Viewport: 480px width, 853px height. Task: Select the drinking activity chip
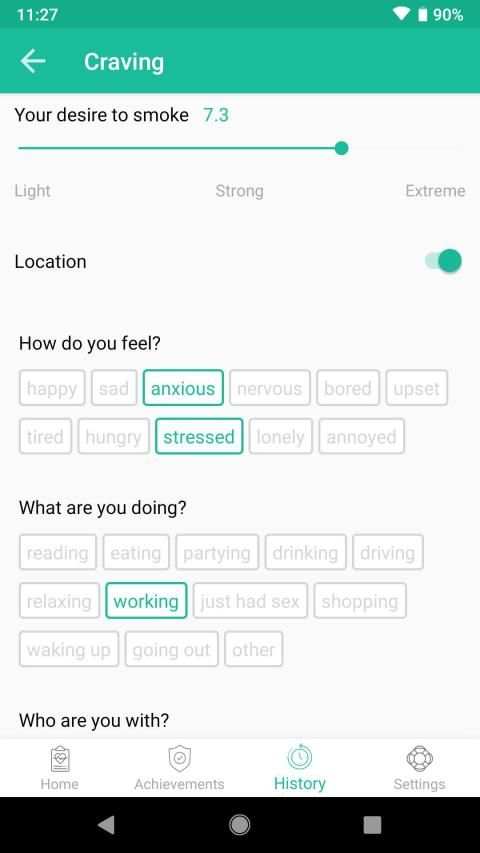[305, 552]
